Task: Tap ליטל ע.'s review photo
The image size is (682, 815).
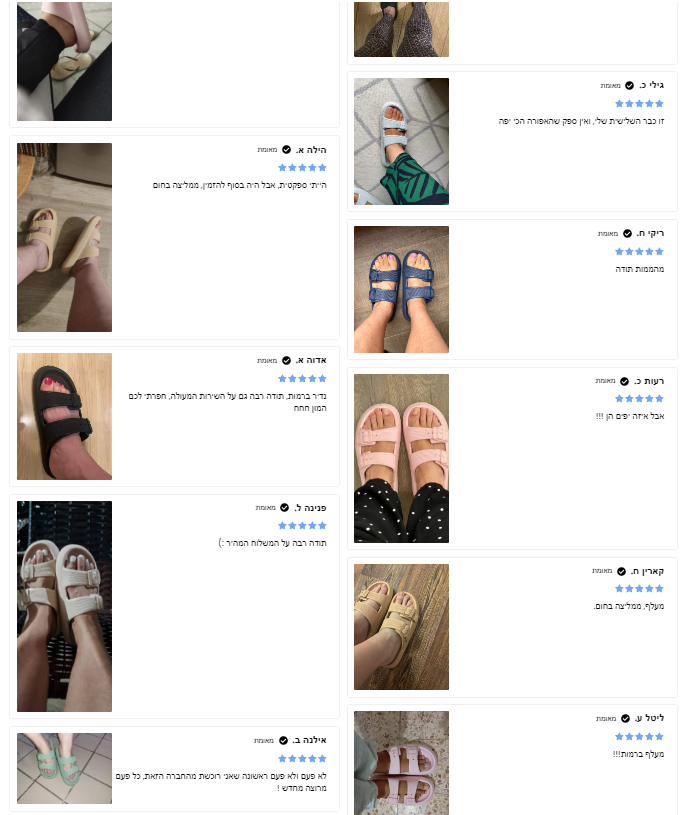Action: 401,762
